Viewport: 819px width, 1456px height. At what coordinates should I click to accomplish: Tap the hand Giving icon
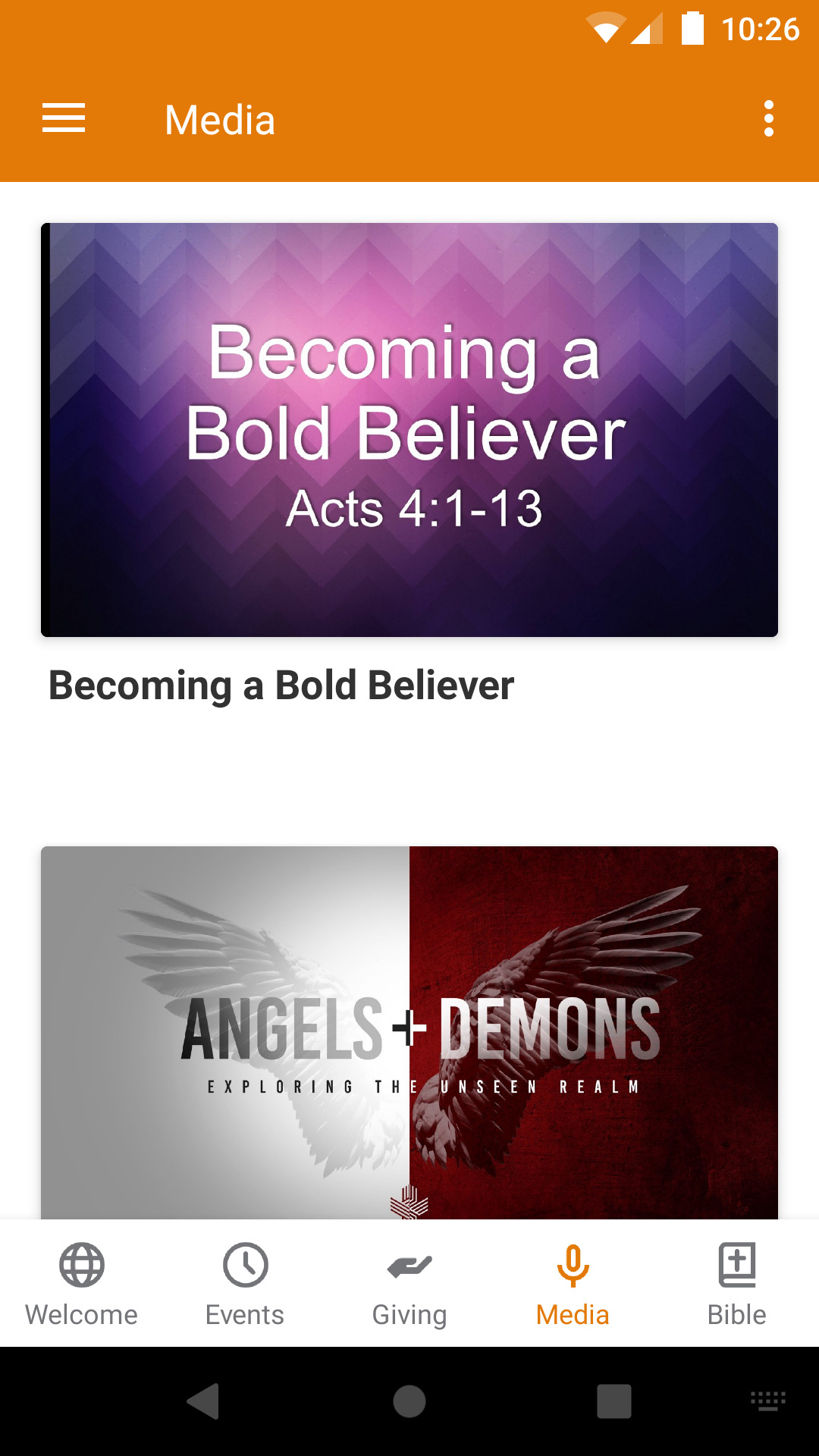pyautogui.click(x=409, y=1265)
